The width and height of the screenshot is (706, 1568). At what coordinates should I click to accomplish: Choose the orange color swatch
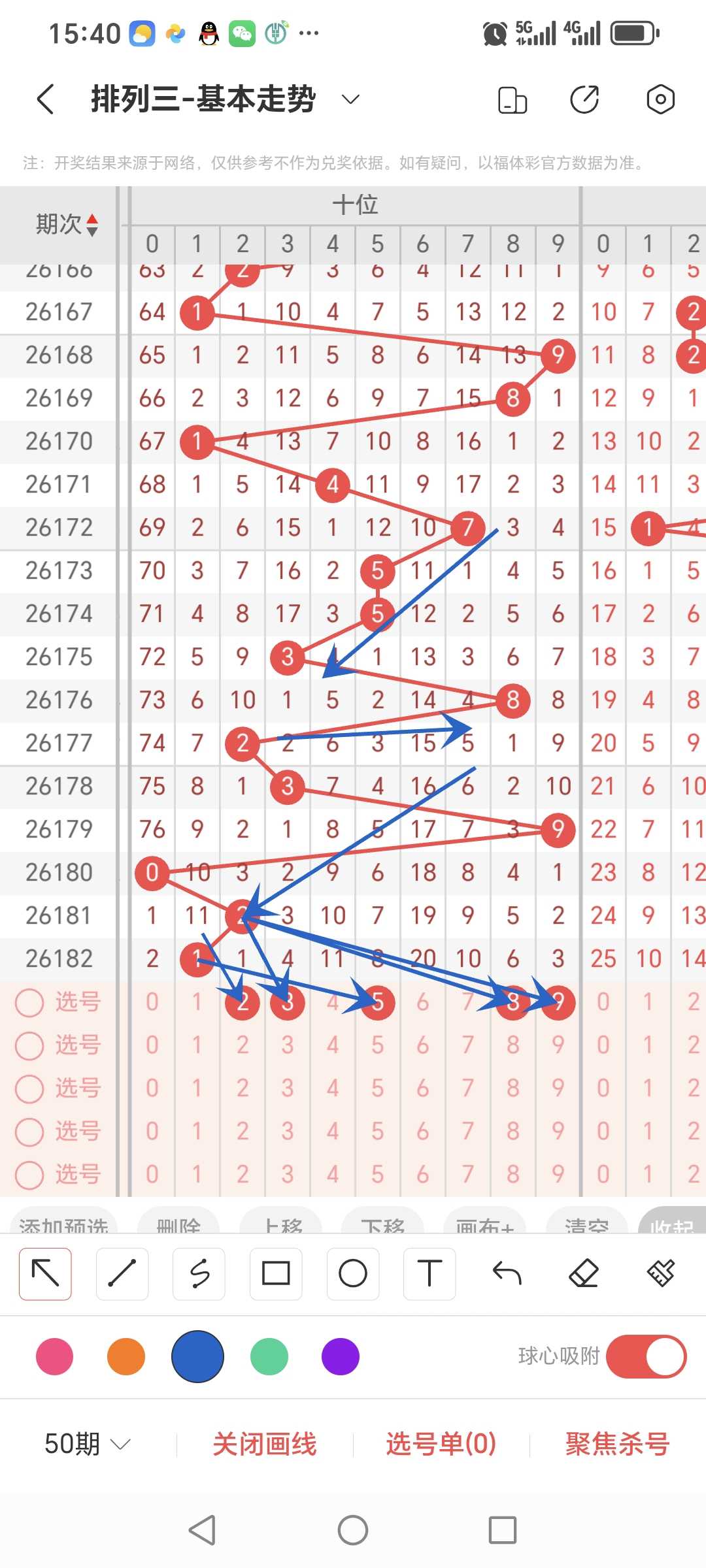(x=126, y=1356)
